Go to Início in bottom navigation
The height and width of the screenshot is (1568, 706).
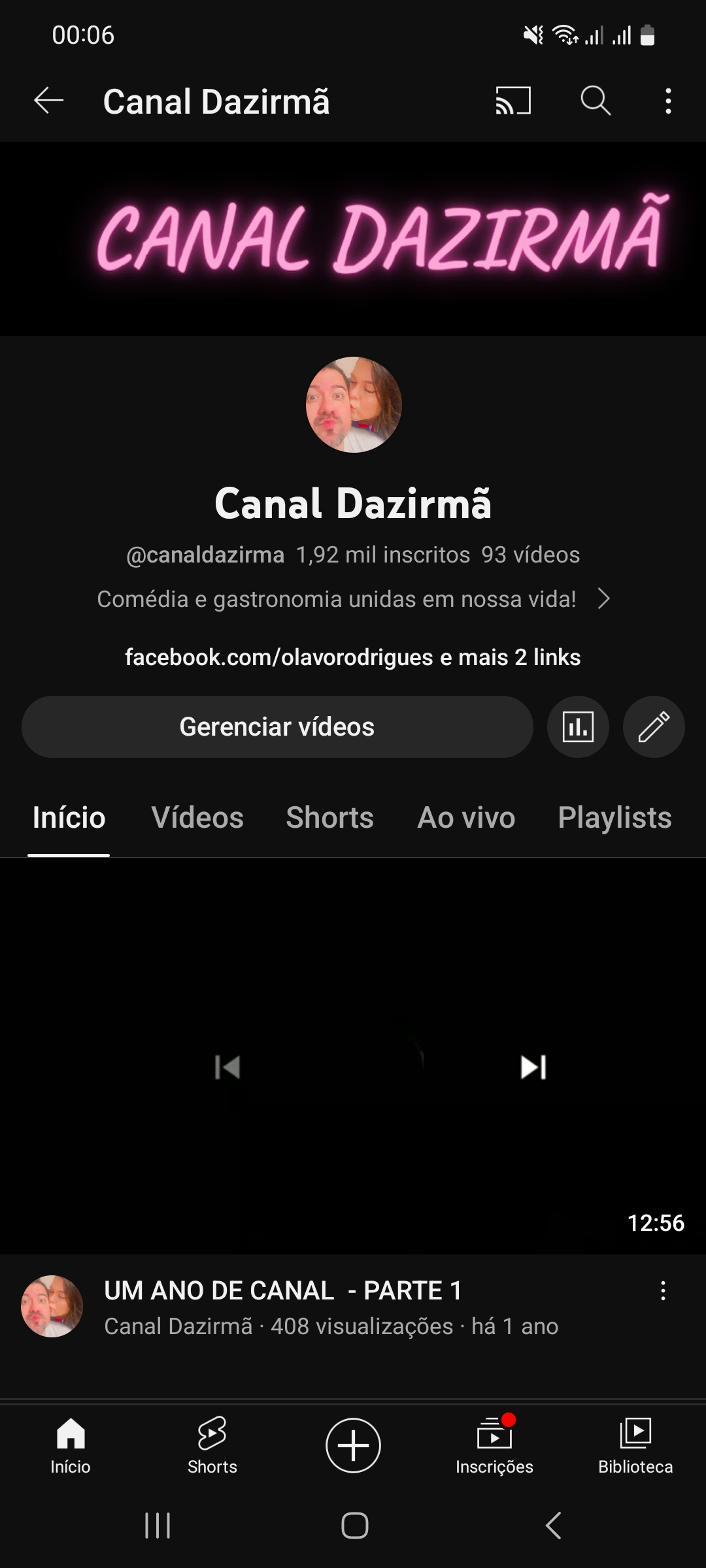[71, 1445]
